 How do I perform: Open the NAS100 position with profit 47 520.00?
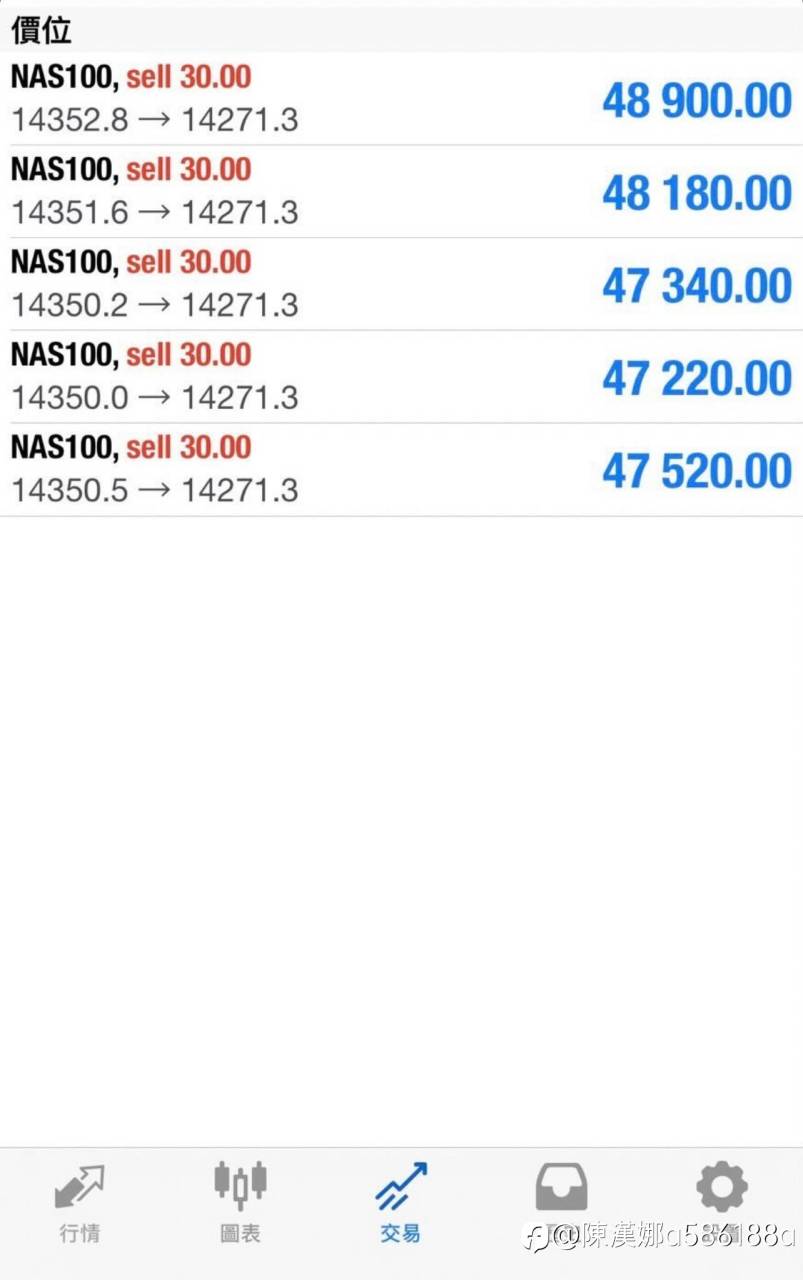click(x=400, y=470)
